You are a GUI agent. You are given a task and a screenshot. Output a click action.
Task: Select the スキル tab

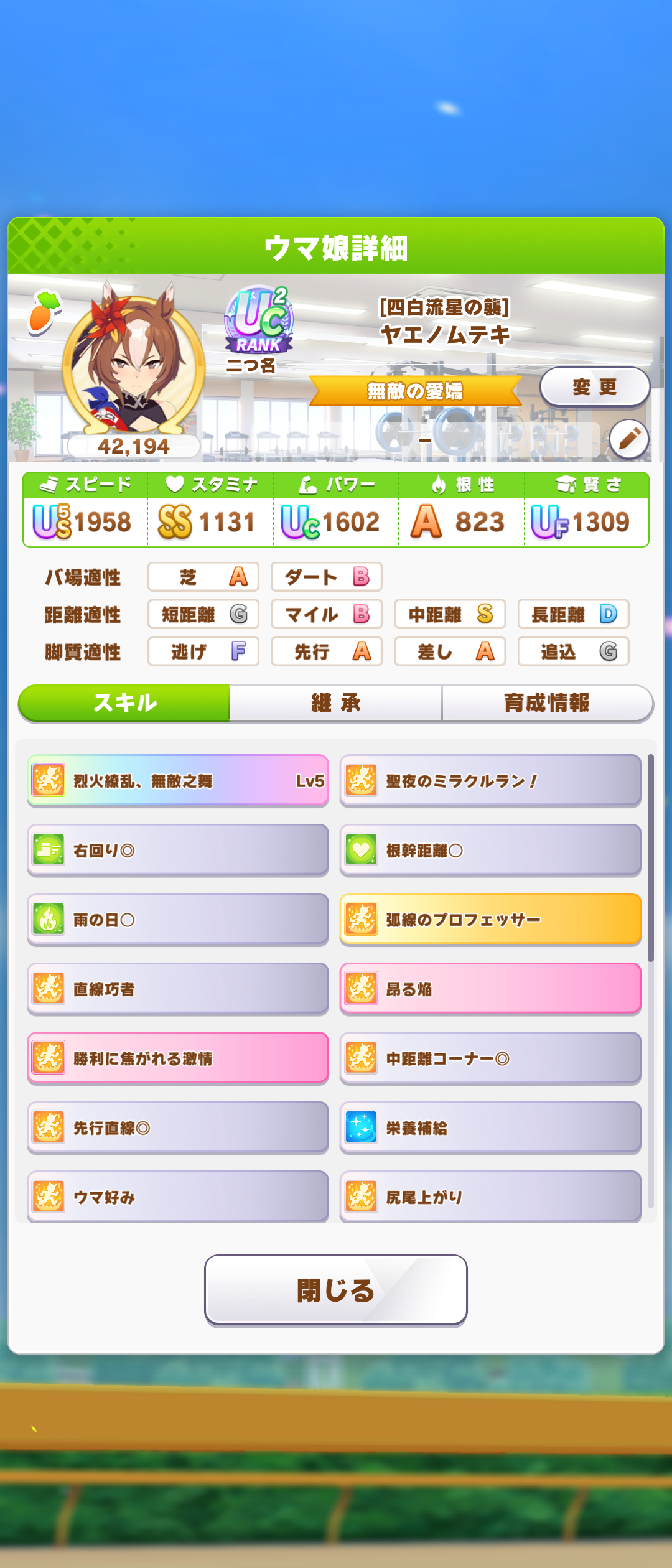pos(124,703)
